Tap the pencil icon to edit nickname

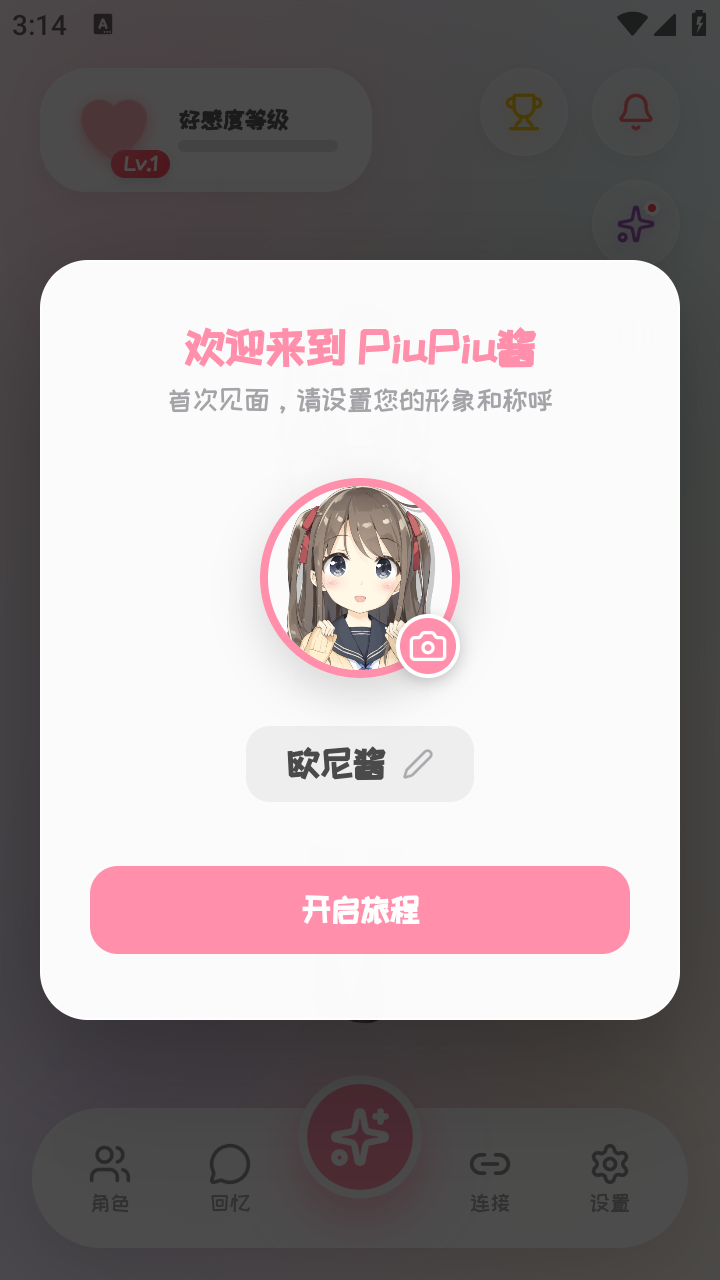[x=417, y=763]
